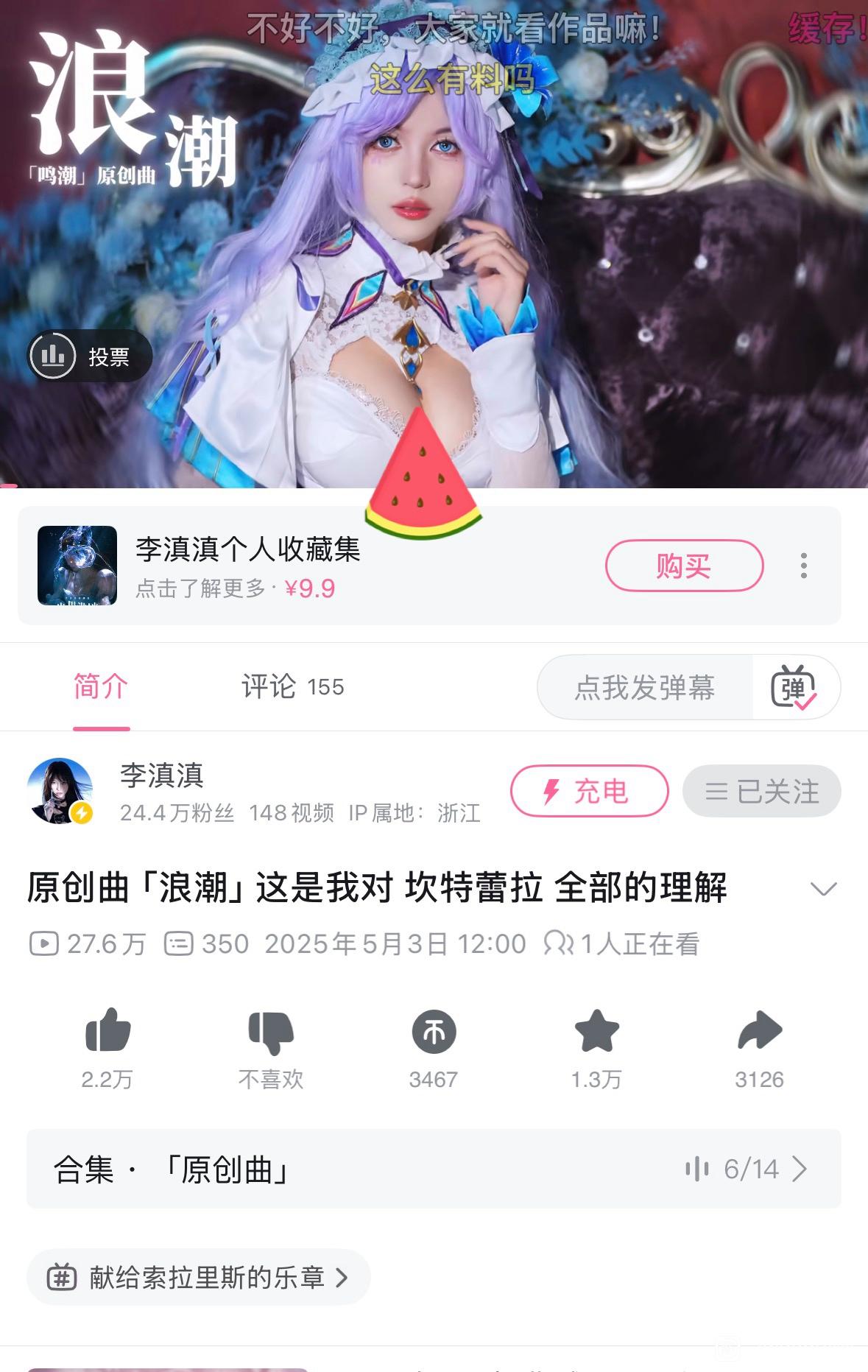The height and width of the screenshot is (1372, 868).
Task: Tap the 点我发弹幕 input box
Action: (x=645, y=688)
